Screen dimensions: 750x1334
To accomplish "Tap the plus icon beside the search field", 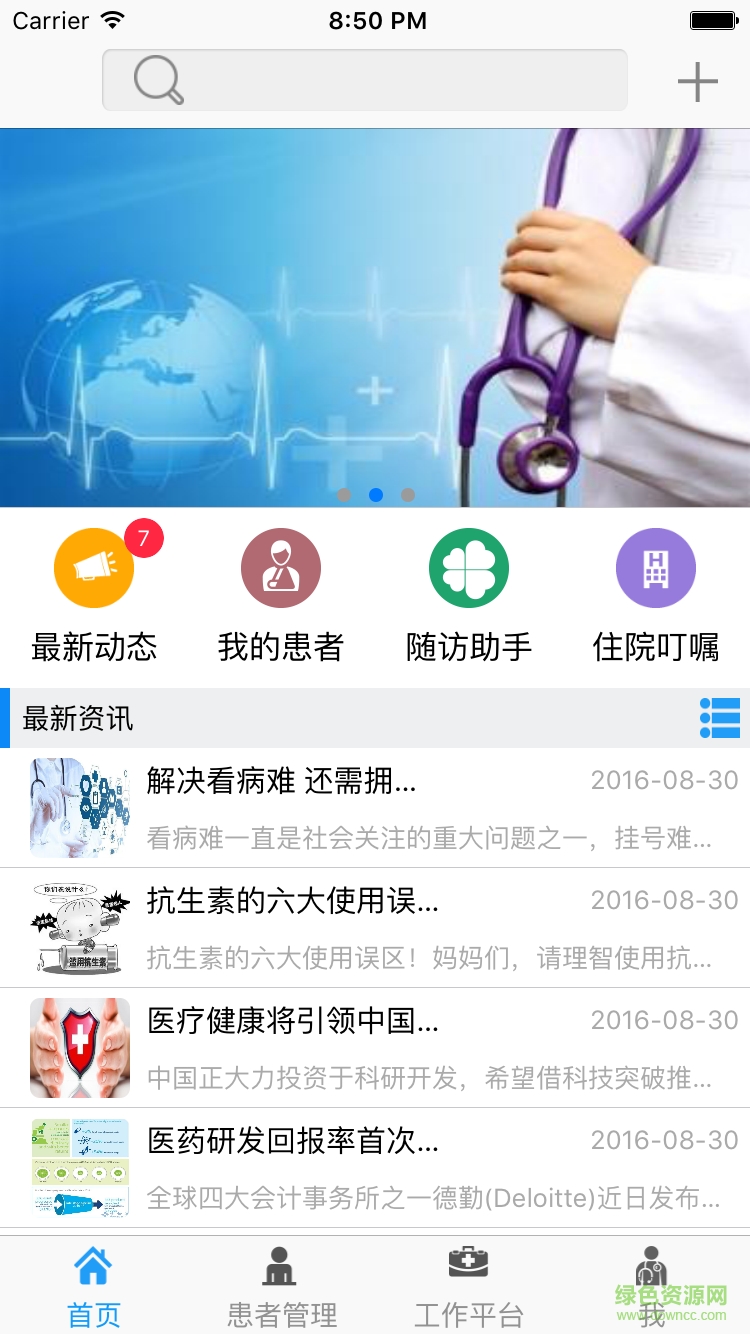I will (x=697, y=81).
